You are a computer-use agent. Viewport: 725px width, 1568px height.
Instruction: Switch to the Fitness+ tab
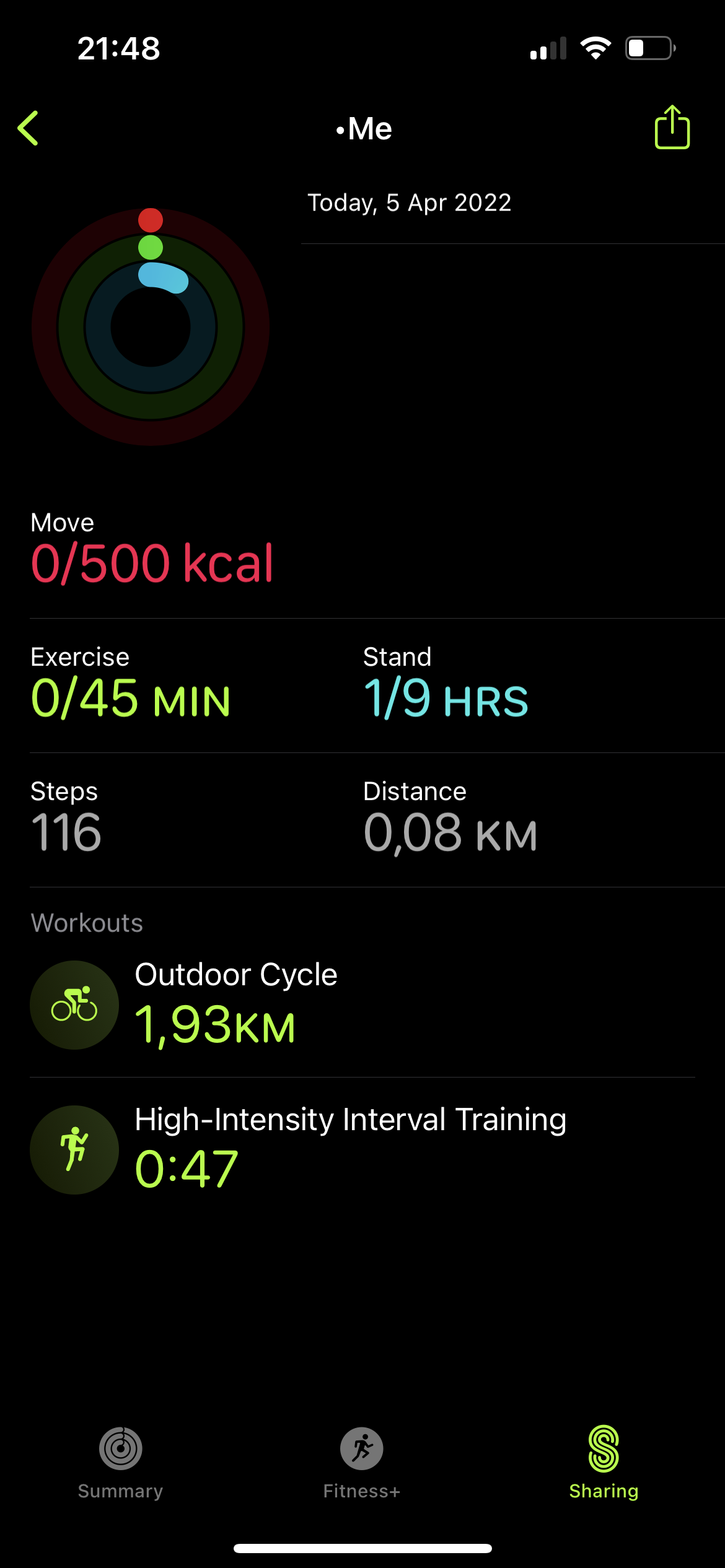point(362,1468)
